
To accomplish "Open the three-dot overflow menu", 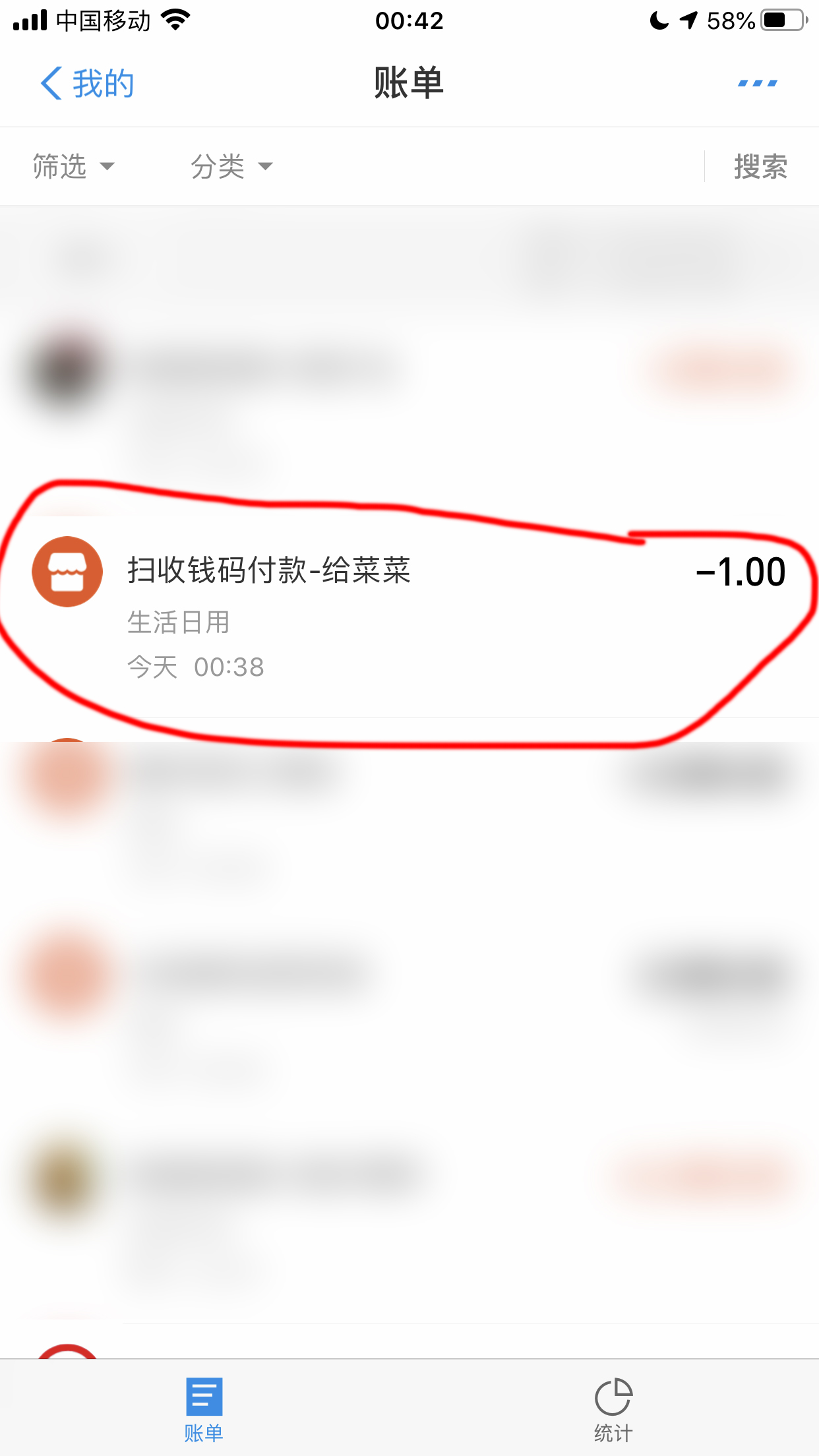I will [x=757, y=84].
